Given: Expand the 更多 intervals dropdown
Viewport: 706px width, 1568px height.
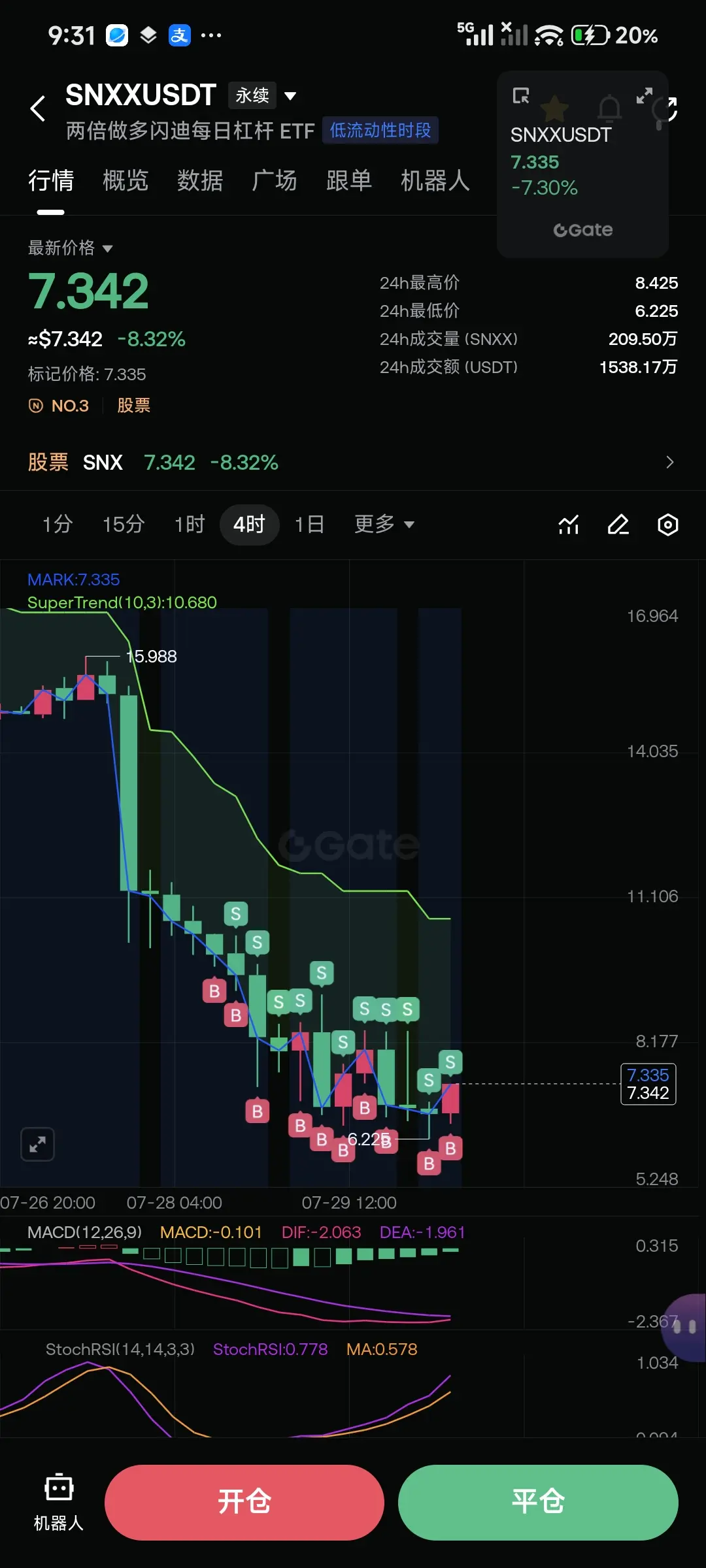Looking at the screenshot, I should (x=384, y=525).
